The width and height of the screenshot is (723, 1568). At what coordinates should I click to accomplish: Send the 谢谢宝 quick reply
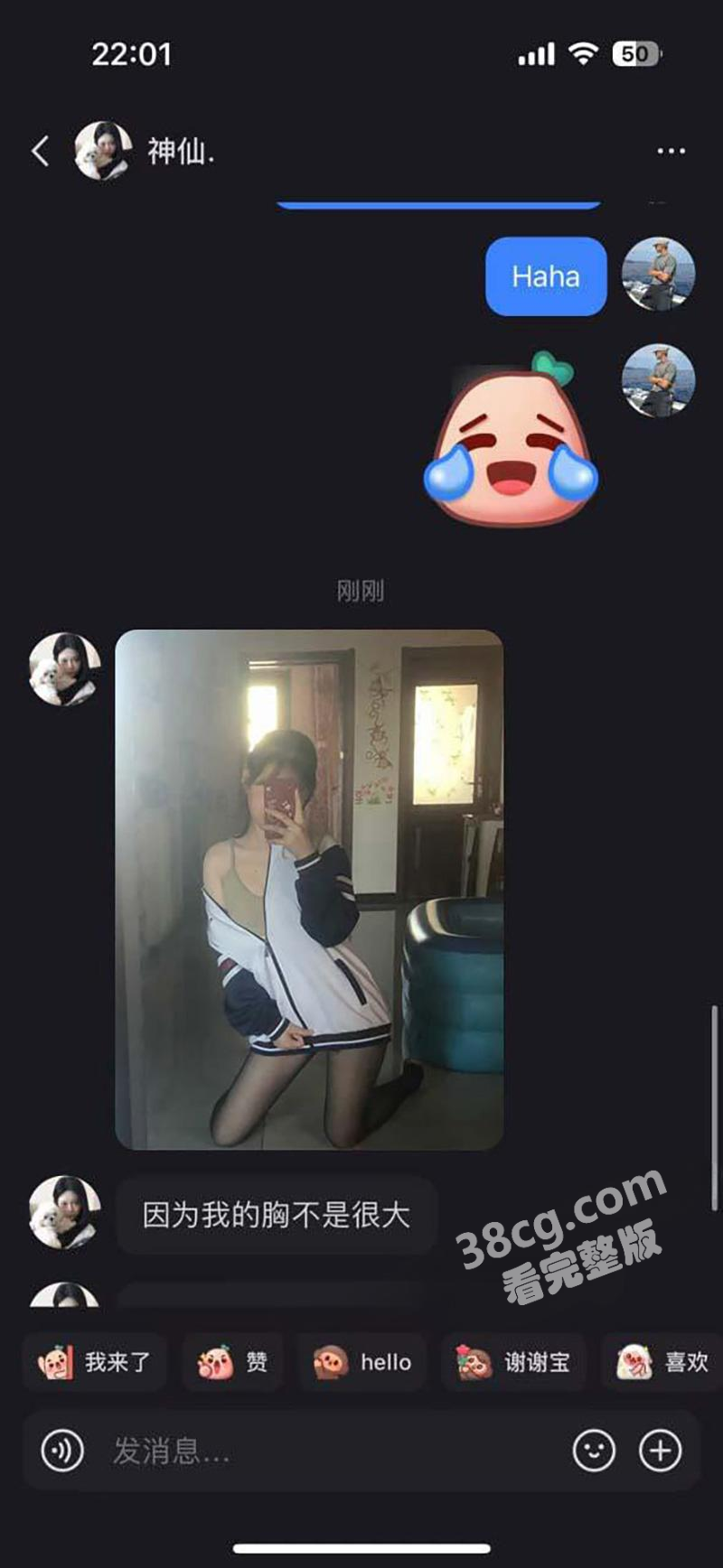coord(513,1362)
